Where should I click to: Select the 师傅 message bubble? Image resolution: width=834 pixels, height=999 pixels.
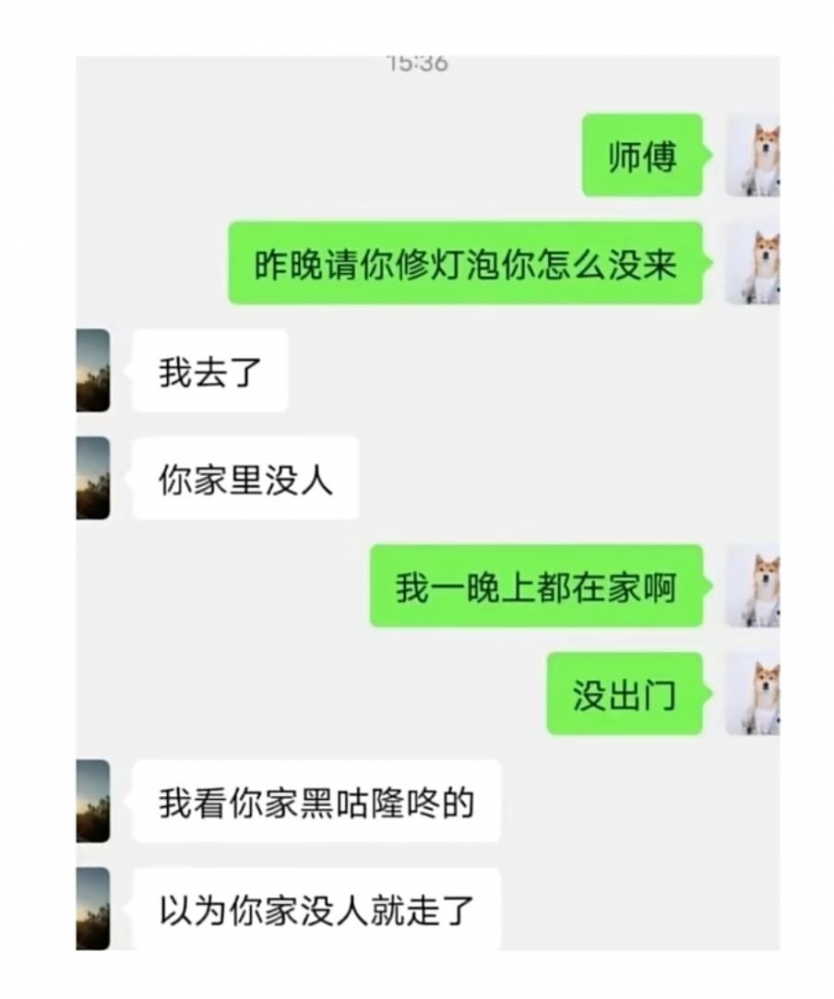(x=640, y=158)
